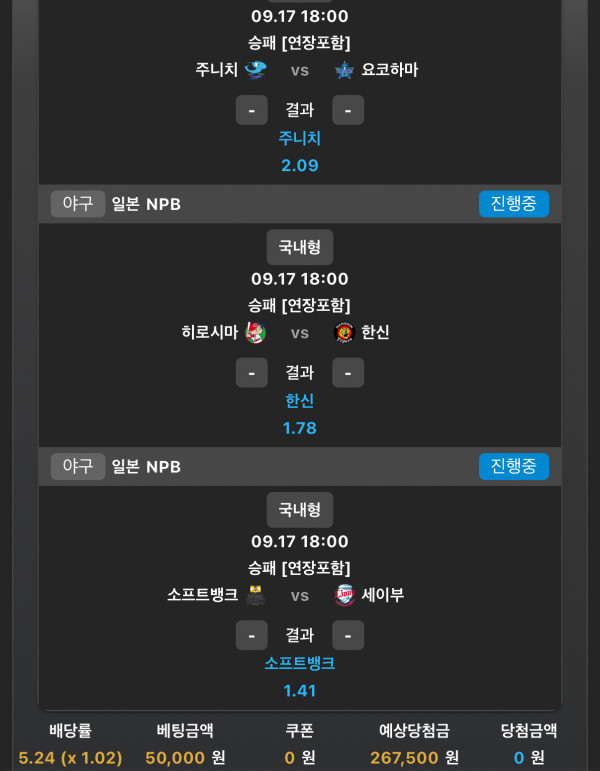
Task: Select 국내형 chip for 히로시마 vs 한신 match
Action: click(x=299, y=247)
